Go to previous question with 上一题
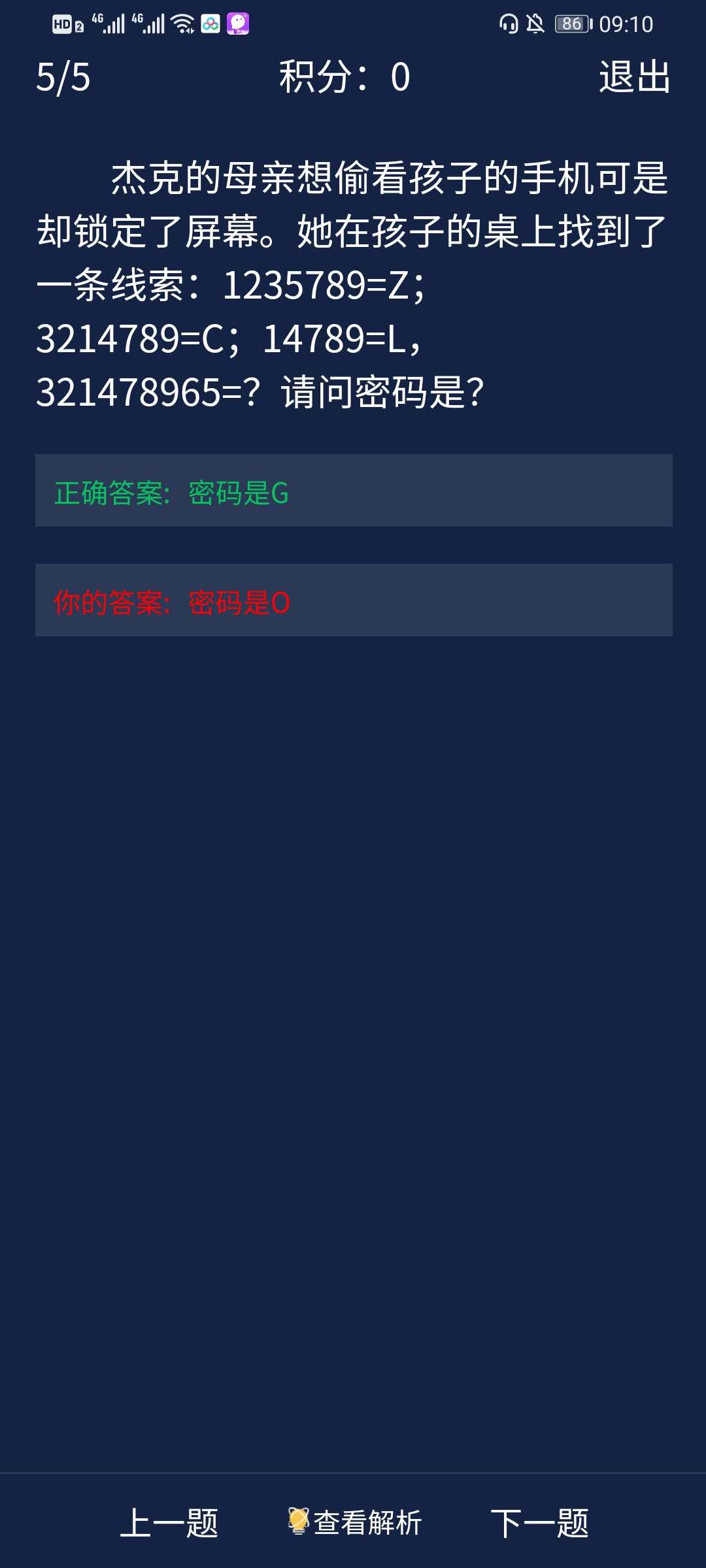This screenshot has width=706, height=1568. point(169,1523)
